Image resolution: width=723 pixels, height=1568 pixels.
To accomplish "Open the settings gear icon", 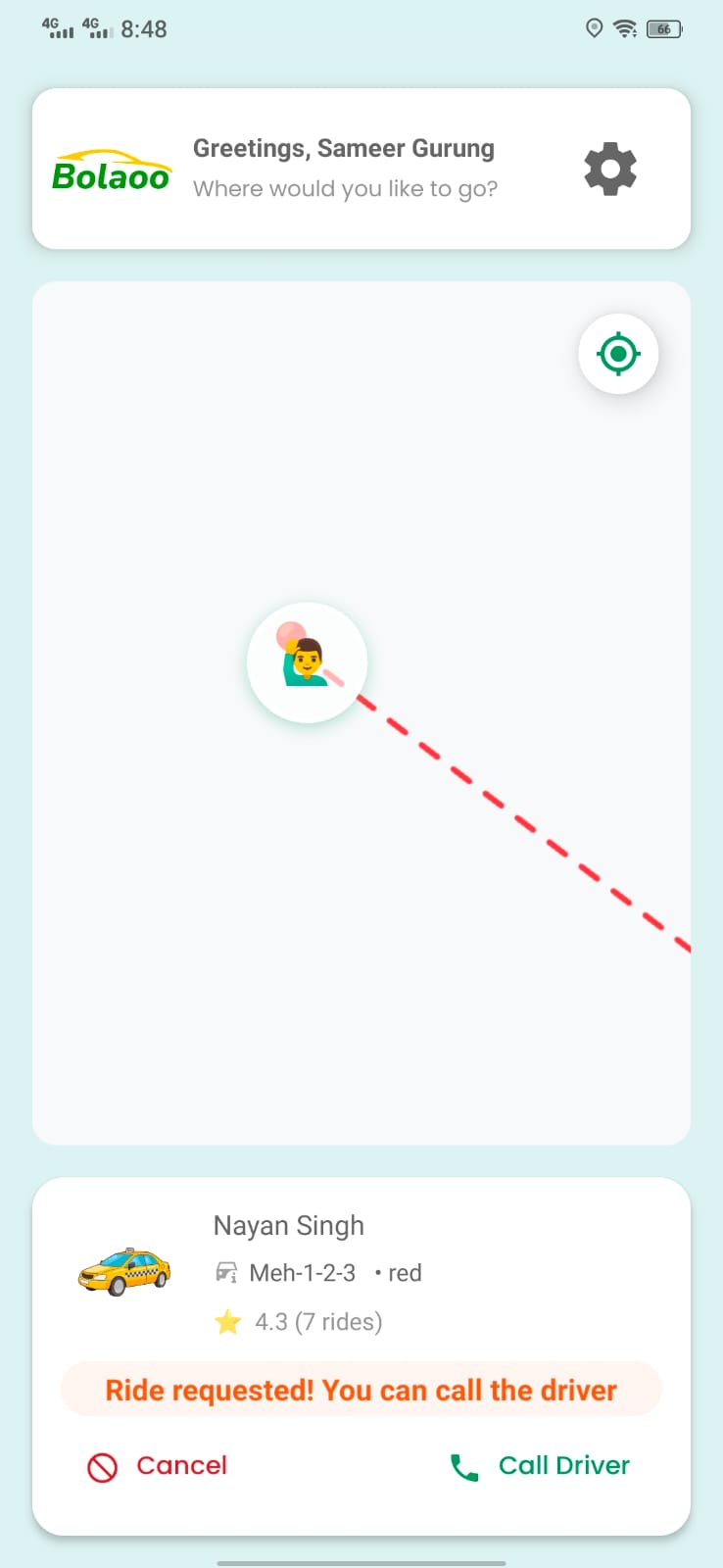I will point(610,169).
